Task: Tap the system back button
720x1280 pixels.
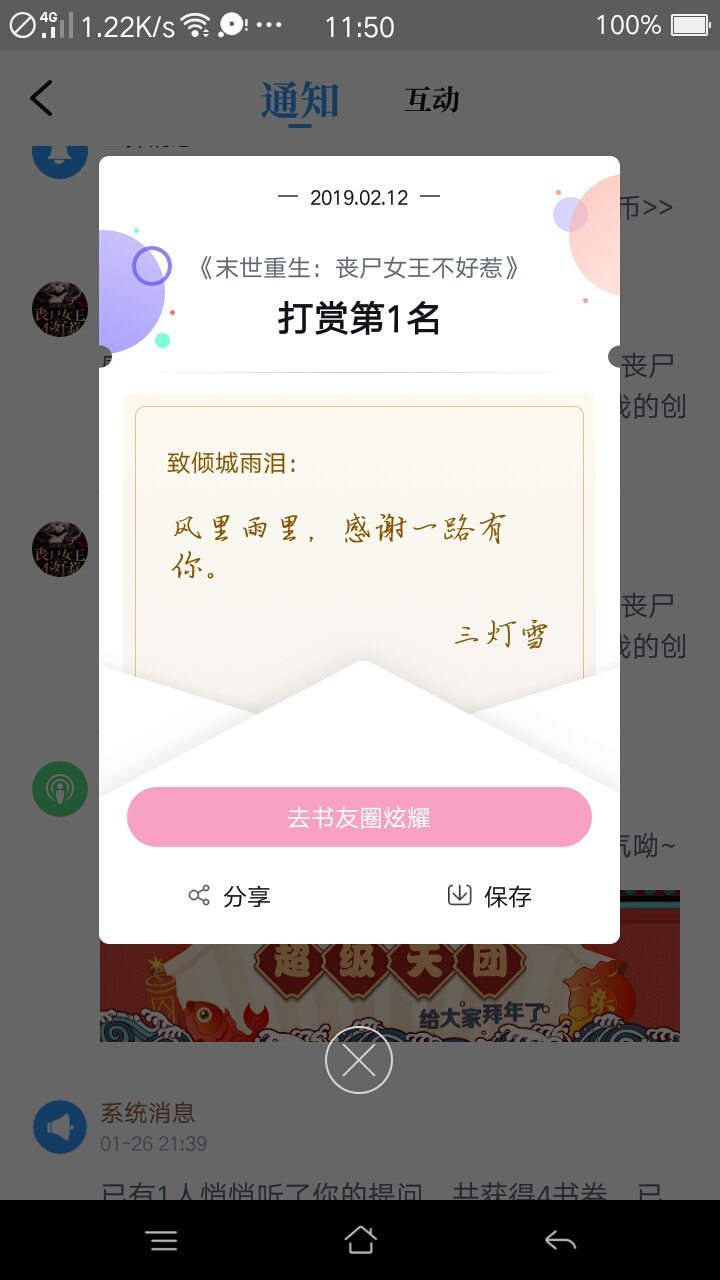Action: coord(560,1241)
